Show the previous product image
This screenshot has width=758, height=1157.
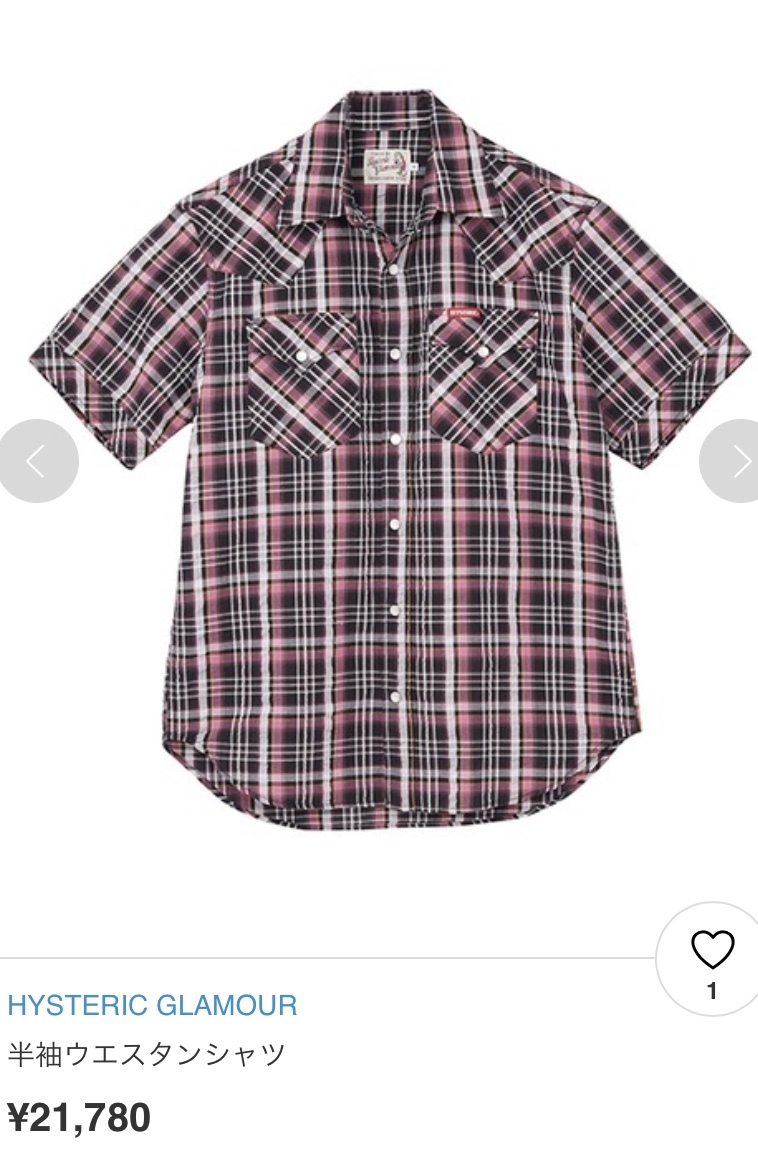click(x=37, y=461)
